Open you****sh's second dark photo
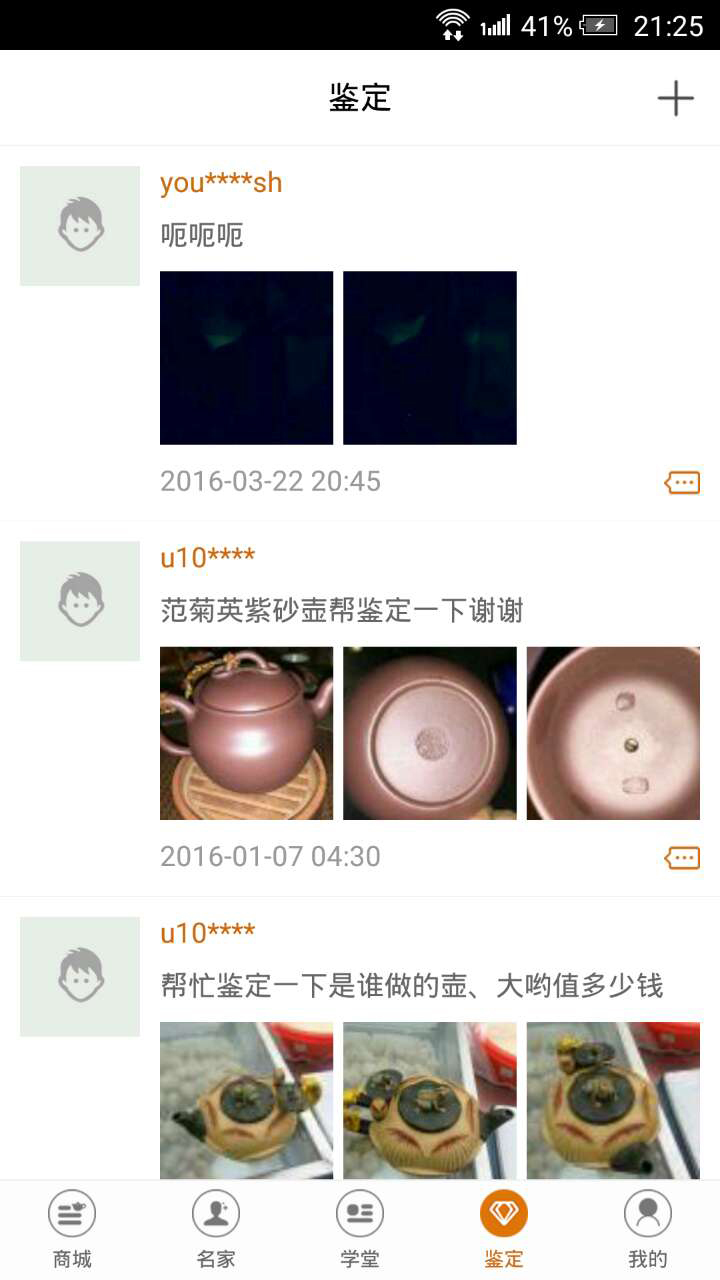The width and height of the screenshot is (720, 1280). [430, 357]
